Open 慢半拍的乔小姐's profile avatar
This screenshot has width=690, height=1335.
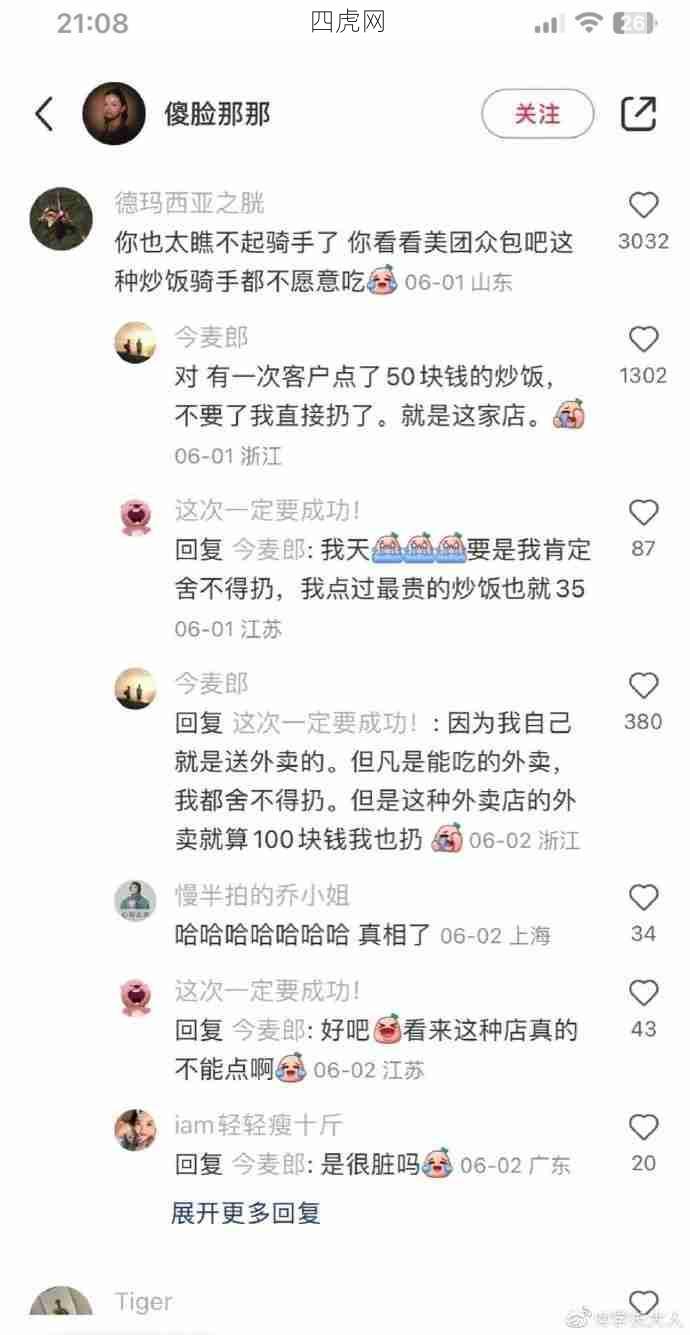(x=135, y=902)
